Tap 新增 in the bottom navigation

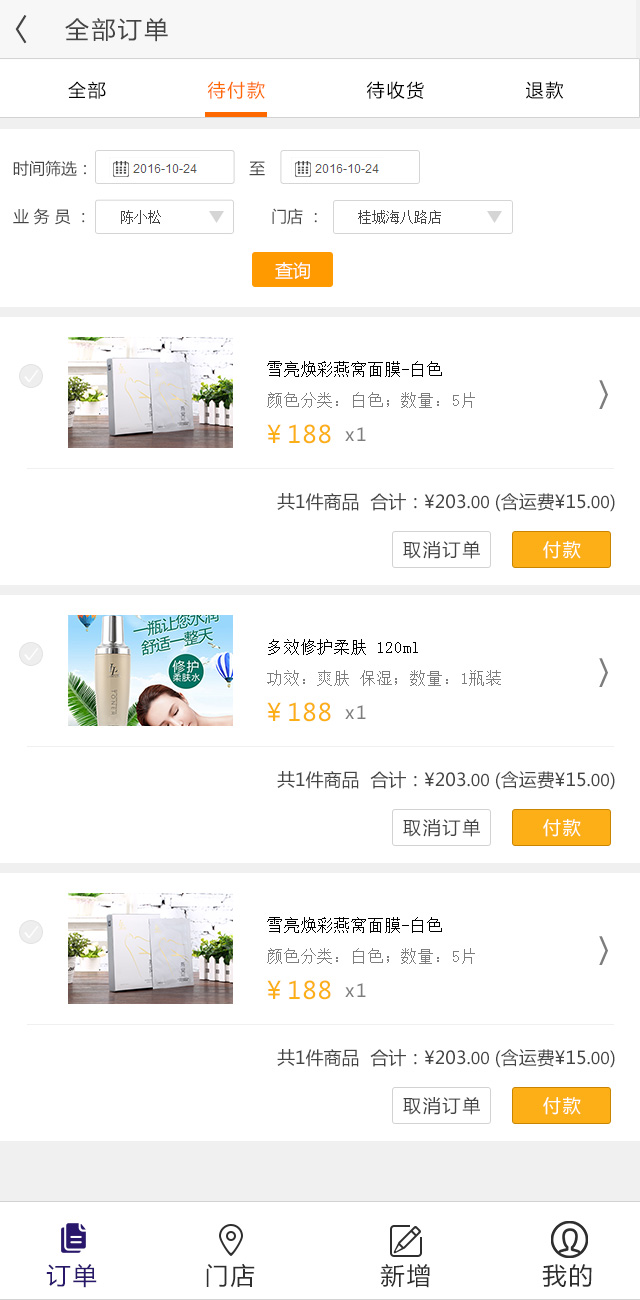click(x=405, y=1255)
